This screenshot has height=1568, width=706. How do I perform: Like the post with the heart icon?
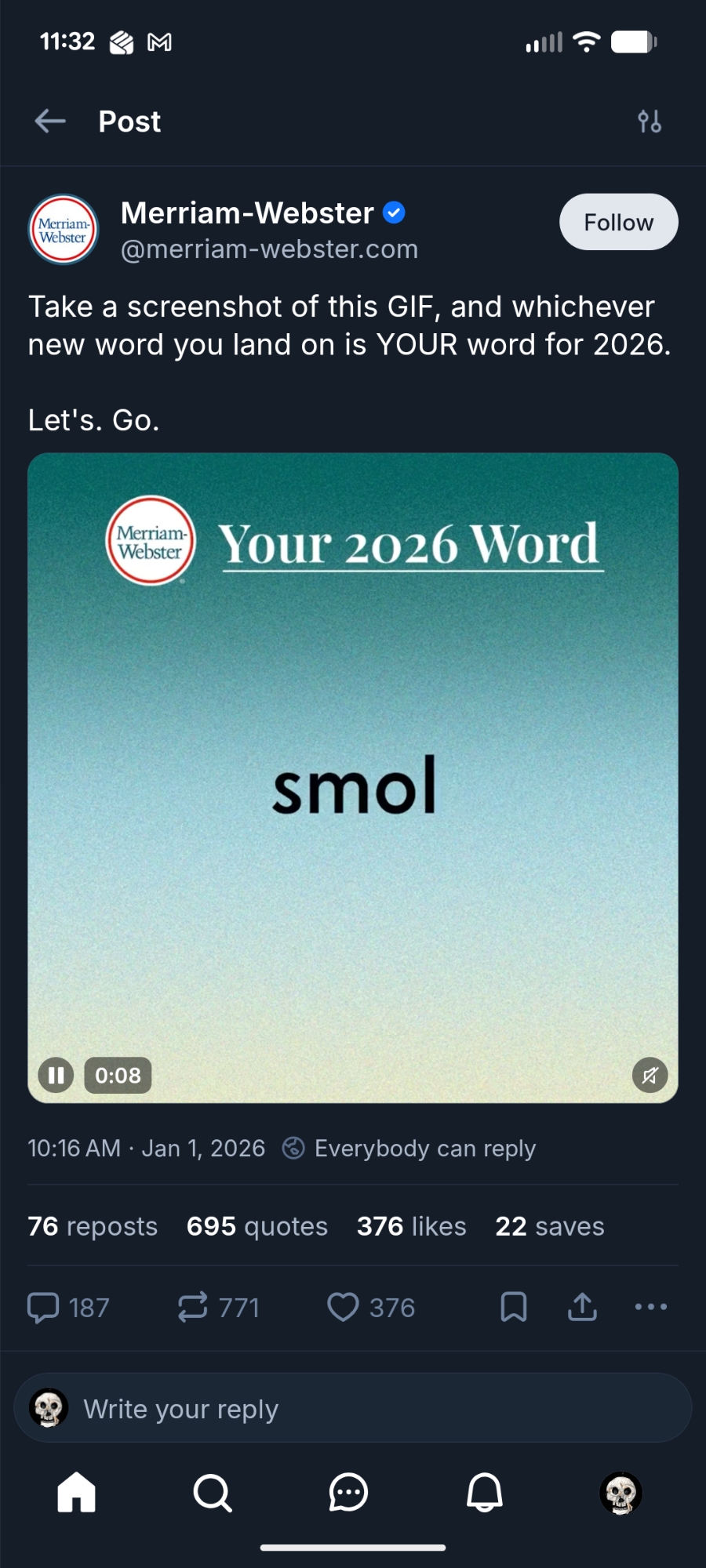click(343, 1307)
